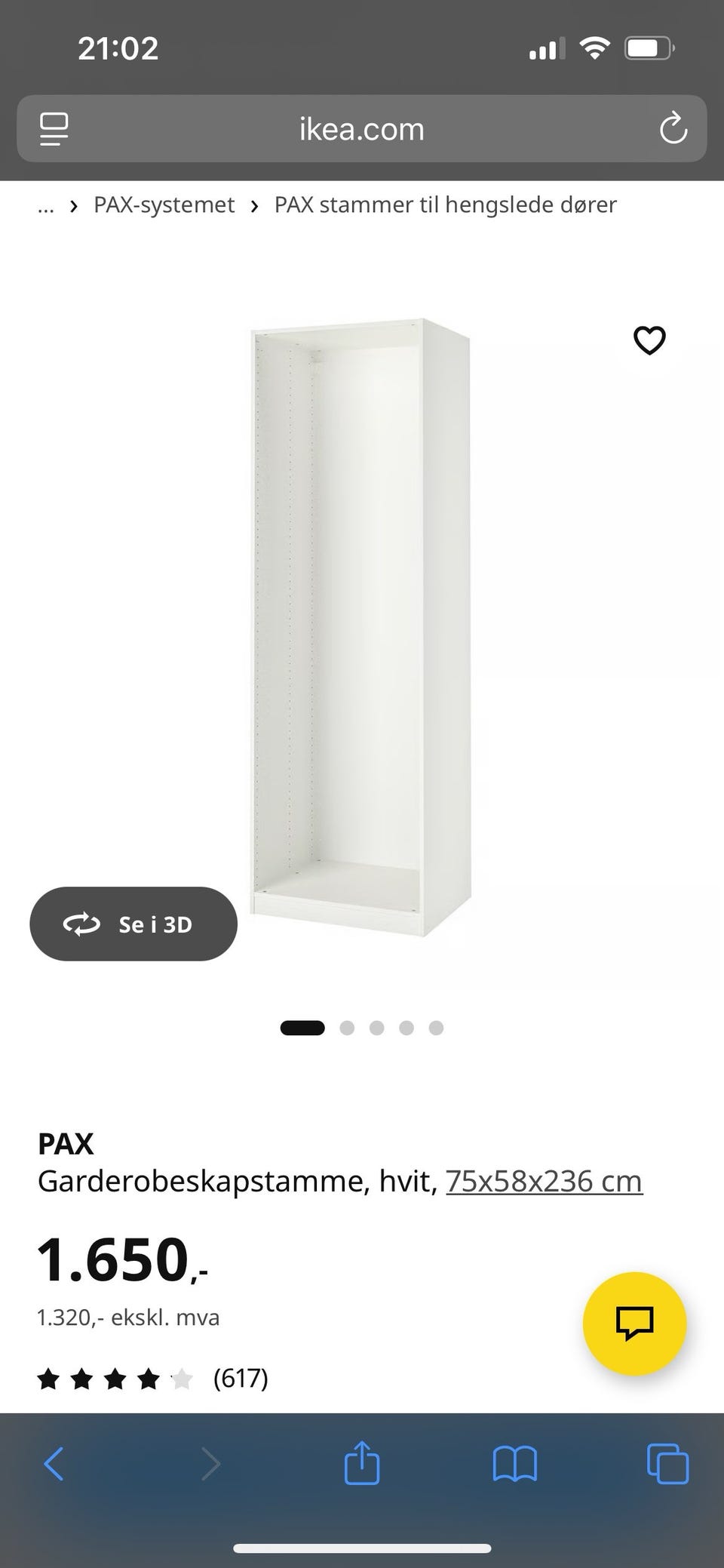The image size is (724, 1568).
Task: Enlarge the PAX wardrobe frame product image
Action: point(361,628)
